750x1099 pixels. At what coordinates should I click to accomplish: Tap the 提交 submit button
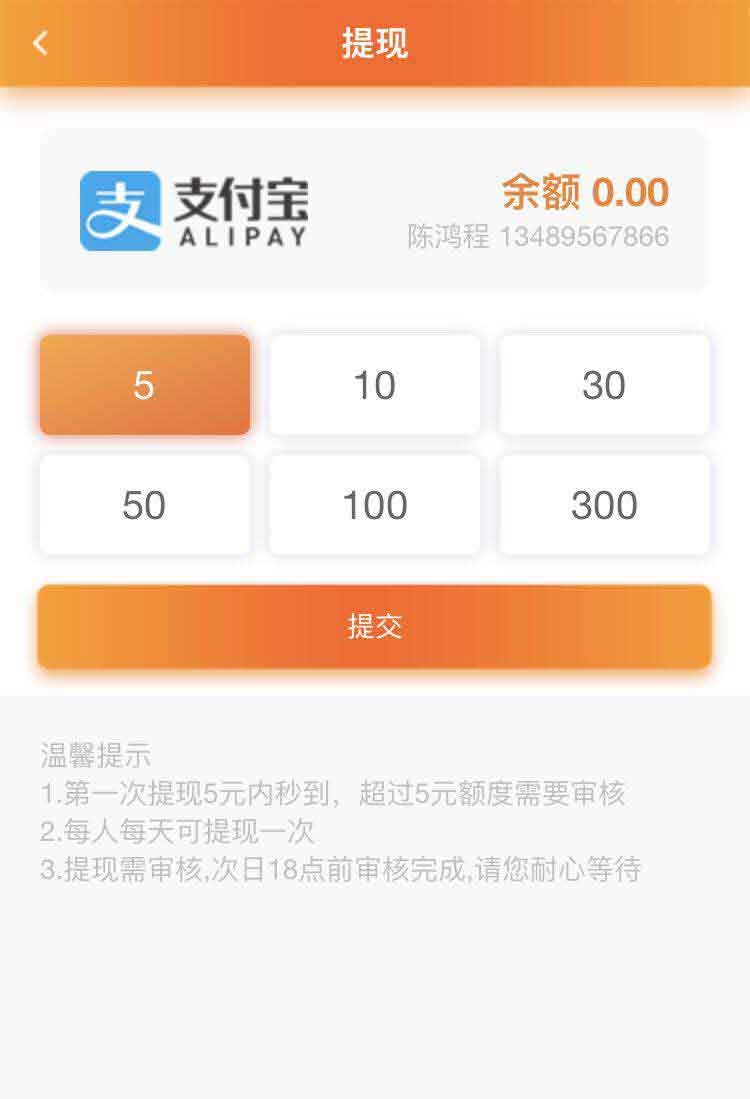[x=375, y=627]
